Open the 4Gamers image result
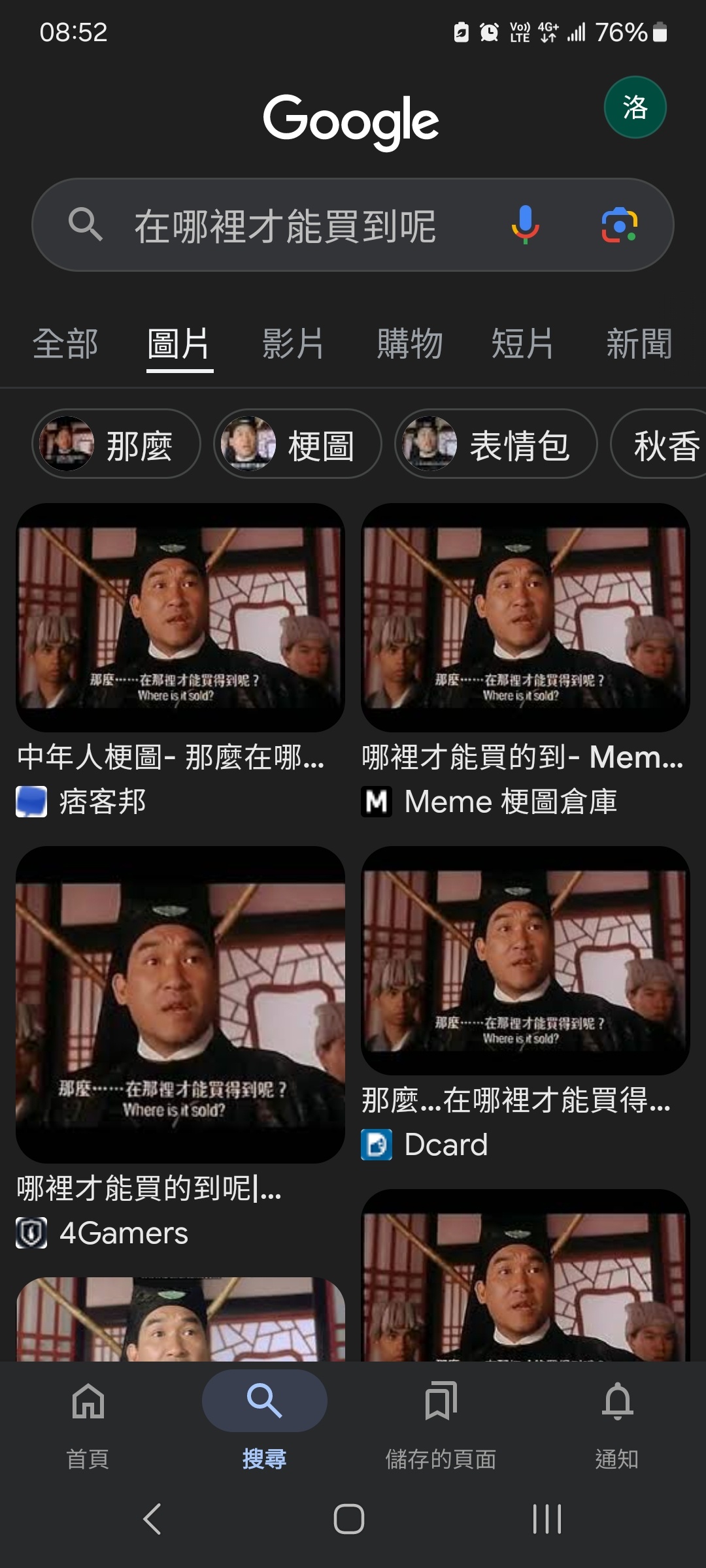This screenshot has width=706, height=1568. click(180, 1004)
